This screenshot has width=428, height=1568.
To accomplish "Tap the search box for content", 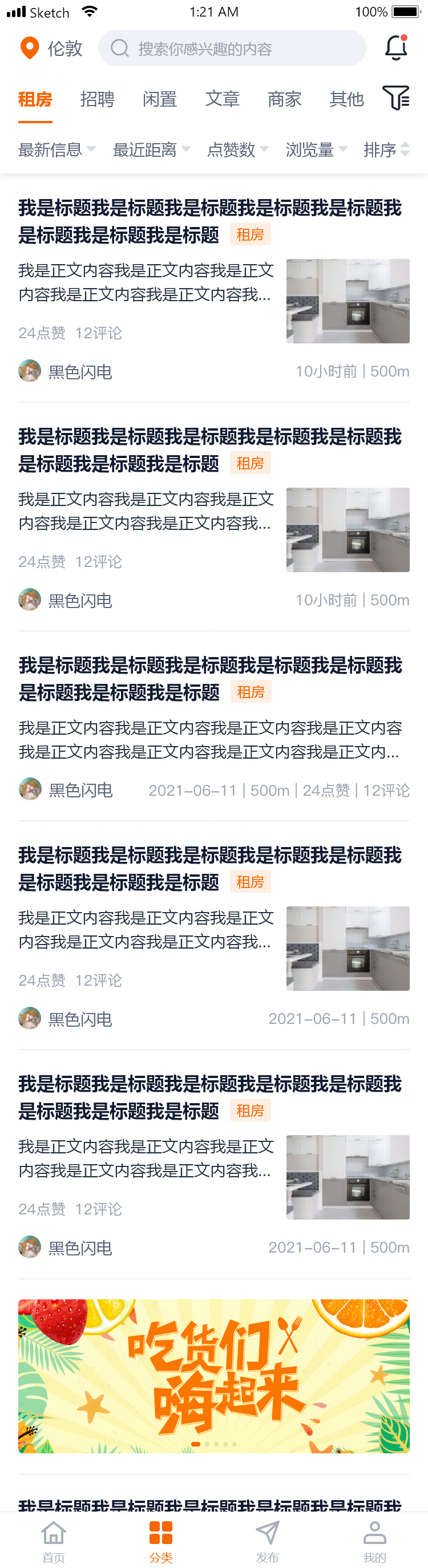I will [232, 48].
